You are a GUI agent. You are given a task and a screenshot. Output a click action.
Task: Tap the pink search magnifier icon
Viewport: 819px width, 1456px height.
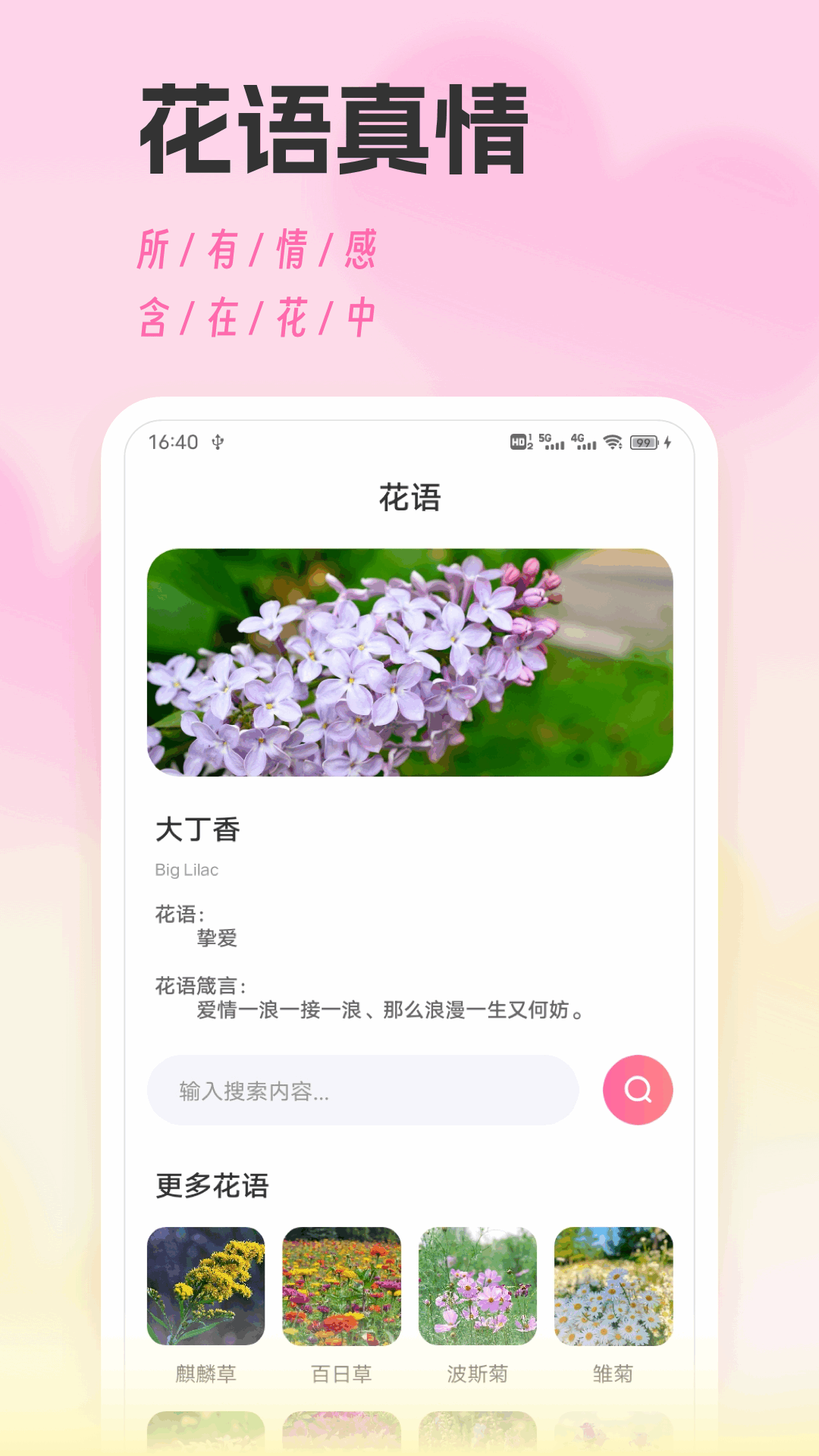[x=637, y=1090]
